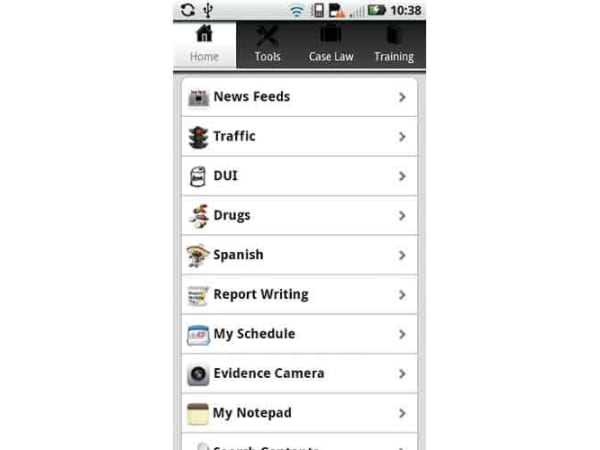Go to the Drugs section
The width and height of the screenshot is (600, 450).
coord(299,216)
